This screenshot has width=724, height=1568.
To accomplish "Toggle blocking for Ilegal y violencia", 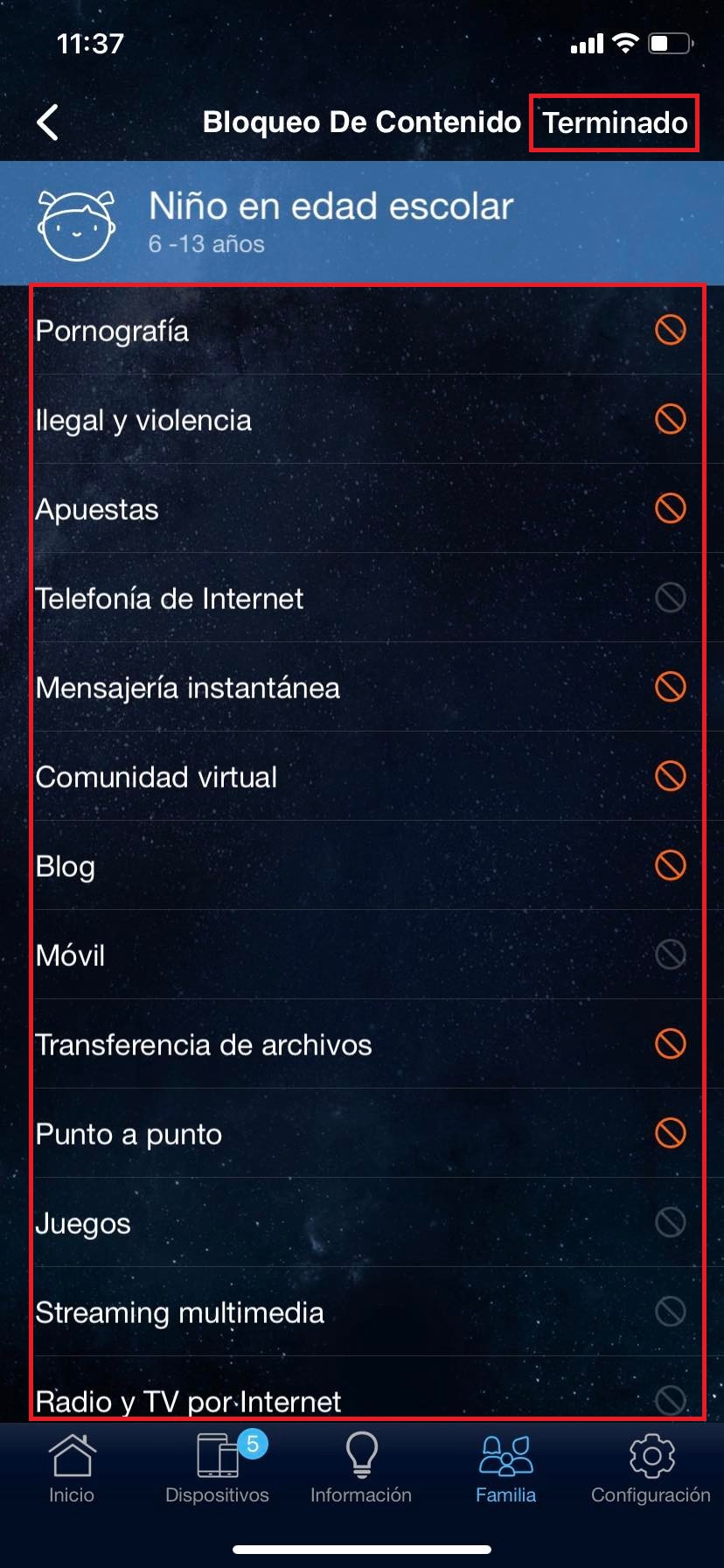I will (x=671, y=419).
